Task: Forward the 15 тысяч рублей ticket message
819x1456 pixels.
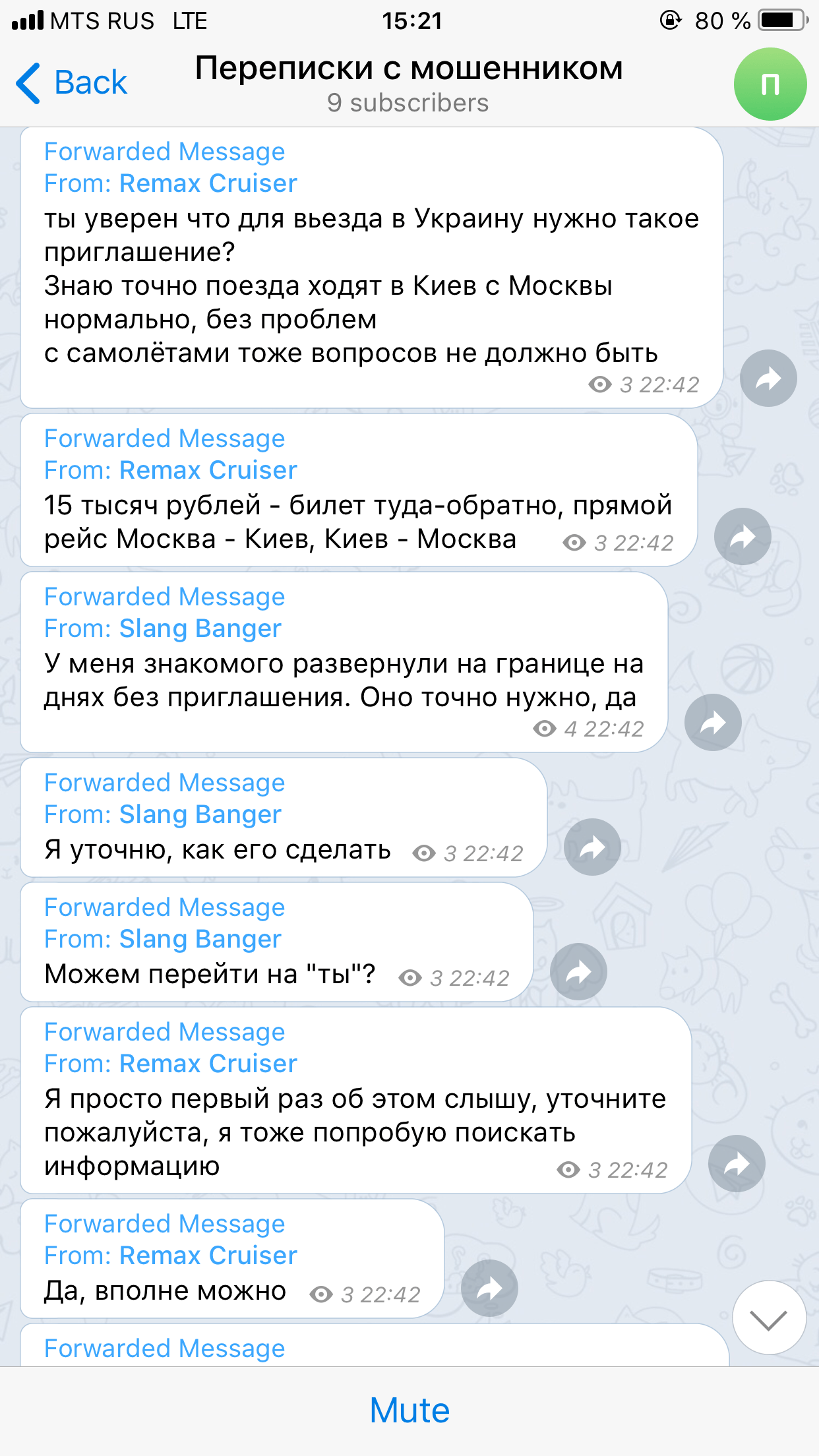Action: (743, 537)
